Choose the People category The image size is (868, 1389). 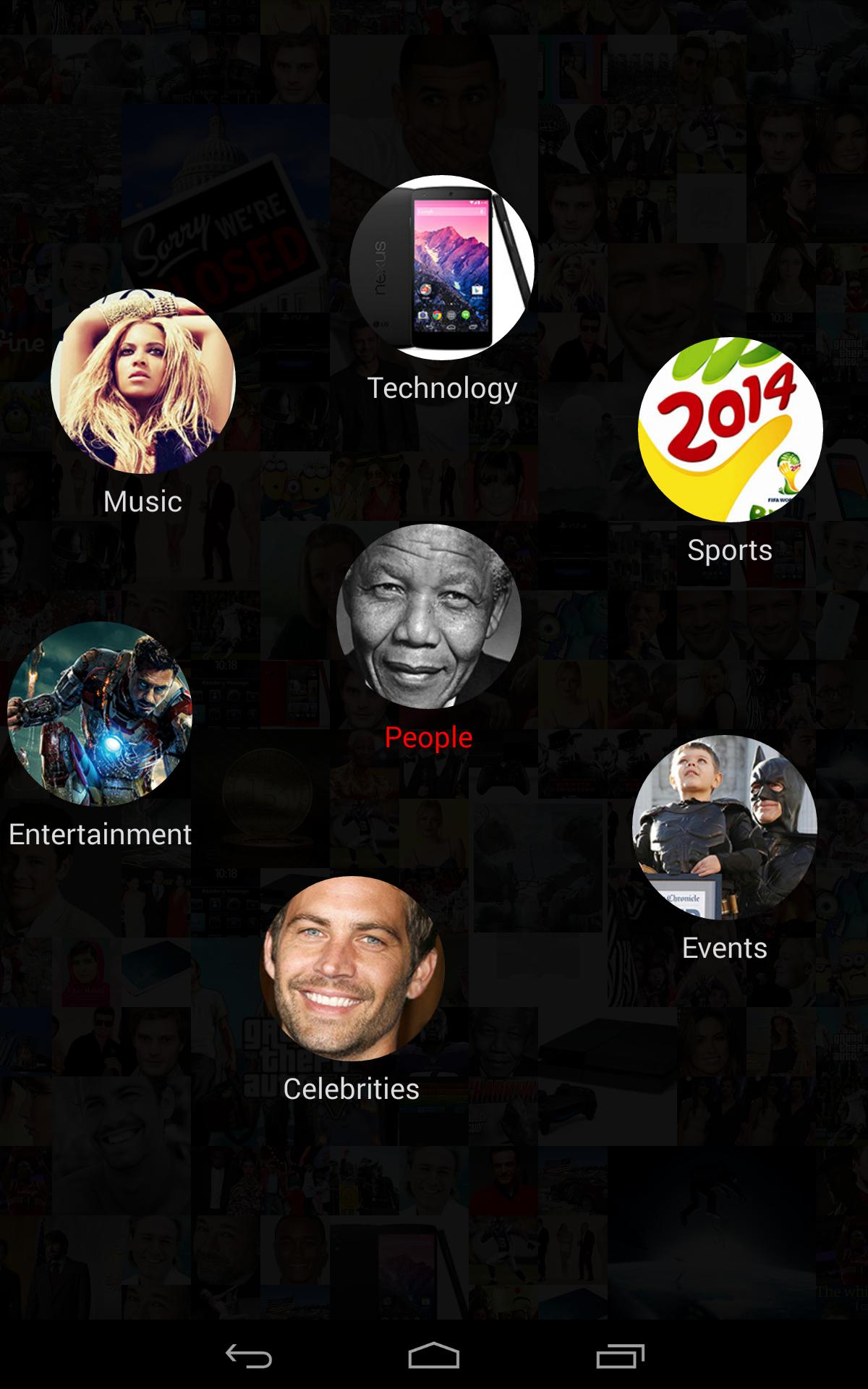tap(428, 616)
